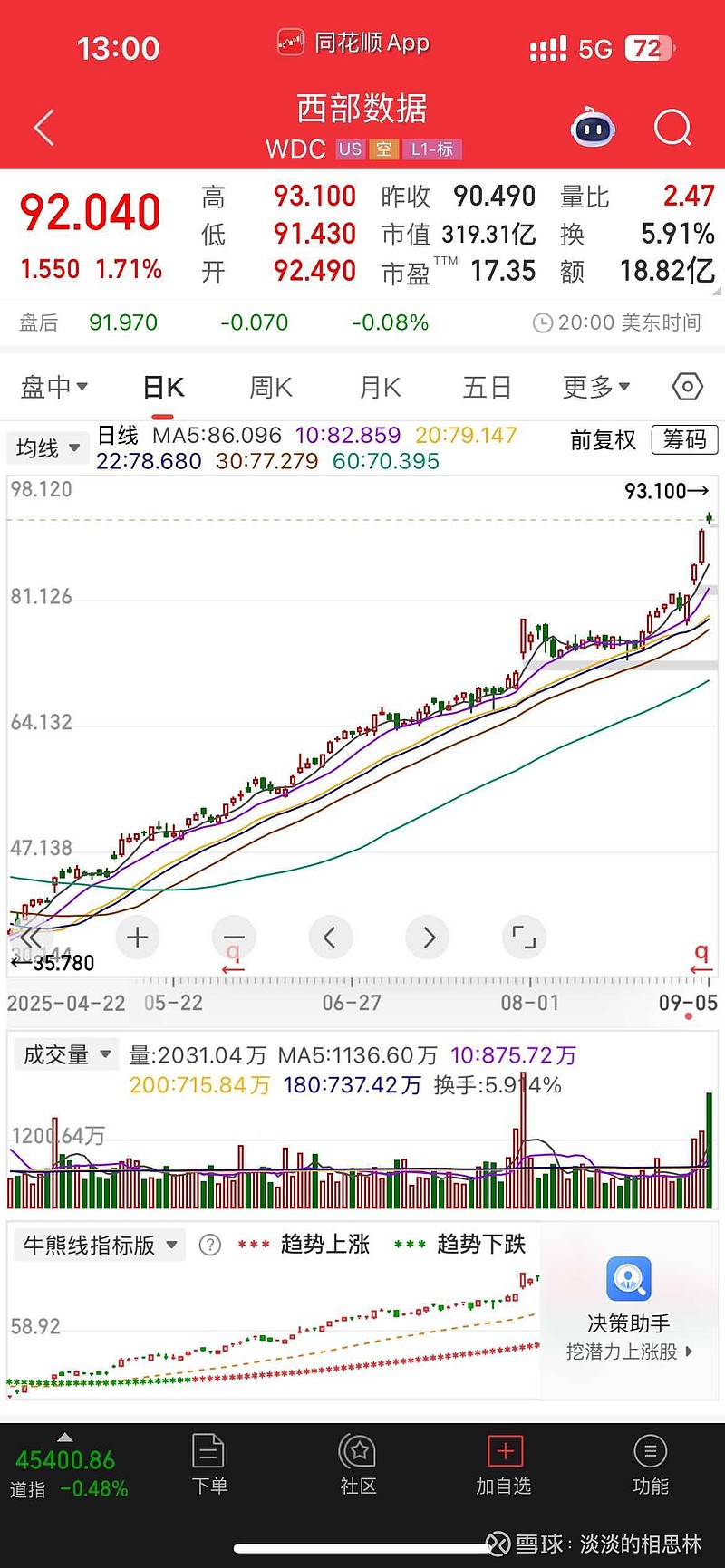Switch to the 月K monthly chart tab
The height and width of the screenshot is (1568, 725).
380,388
